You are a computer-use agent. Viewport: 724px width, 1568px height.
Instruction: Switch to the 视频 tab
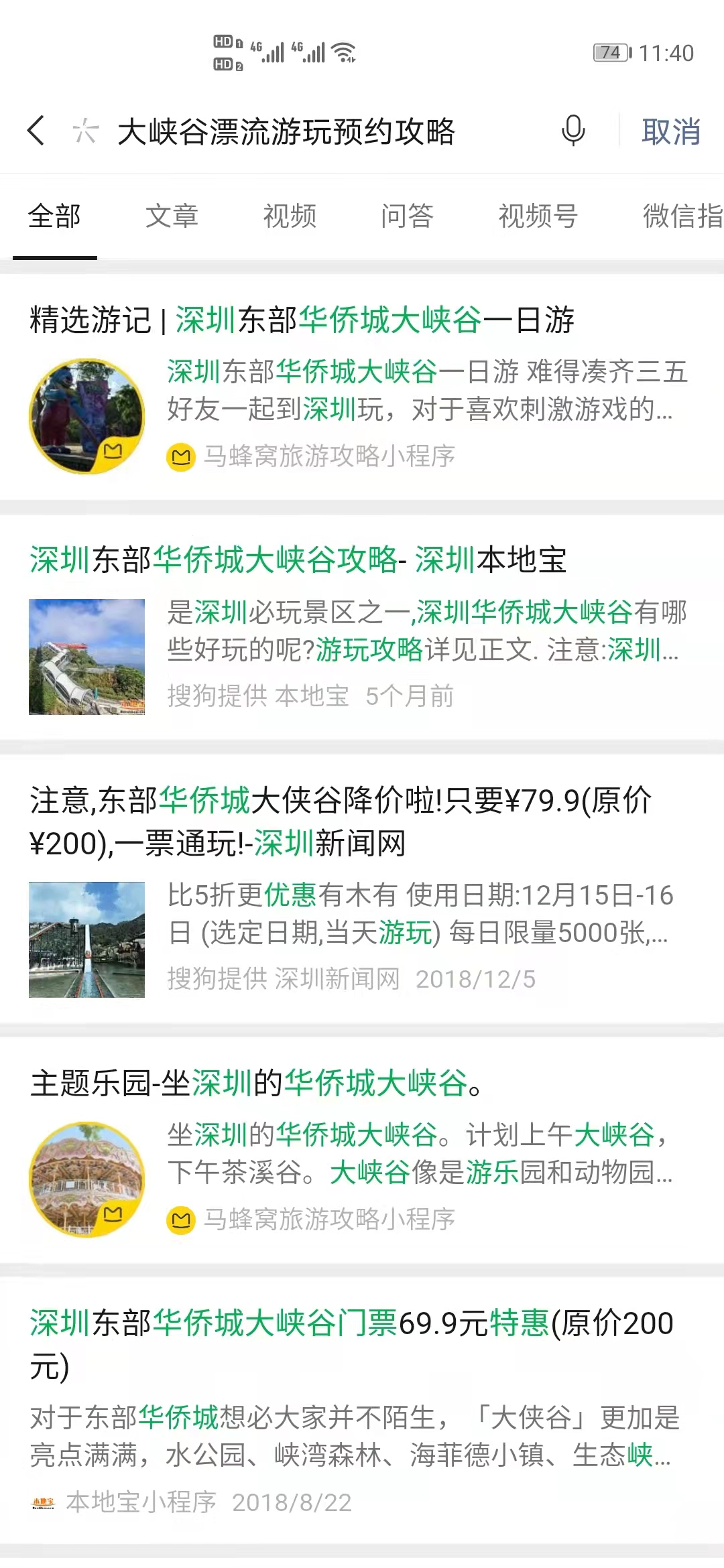[x=290, y=216]
